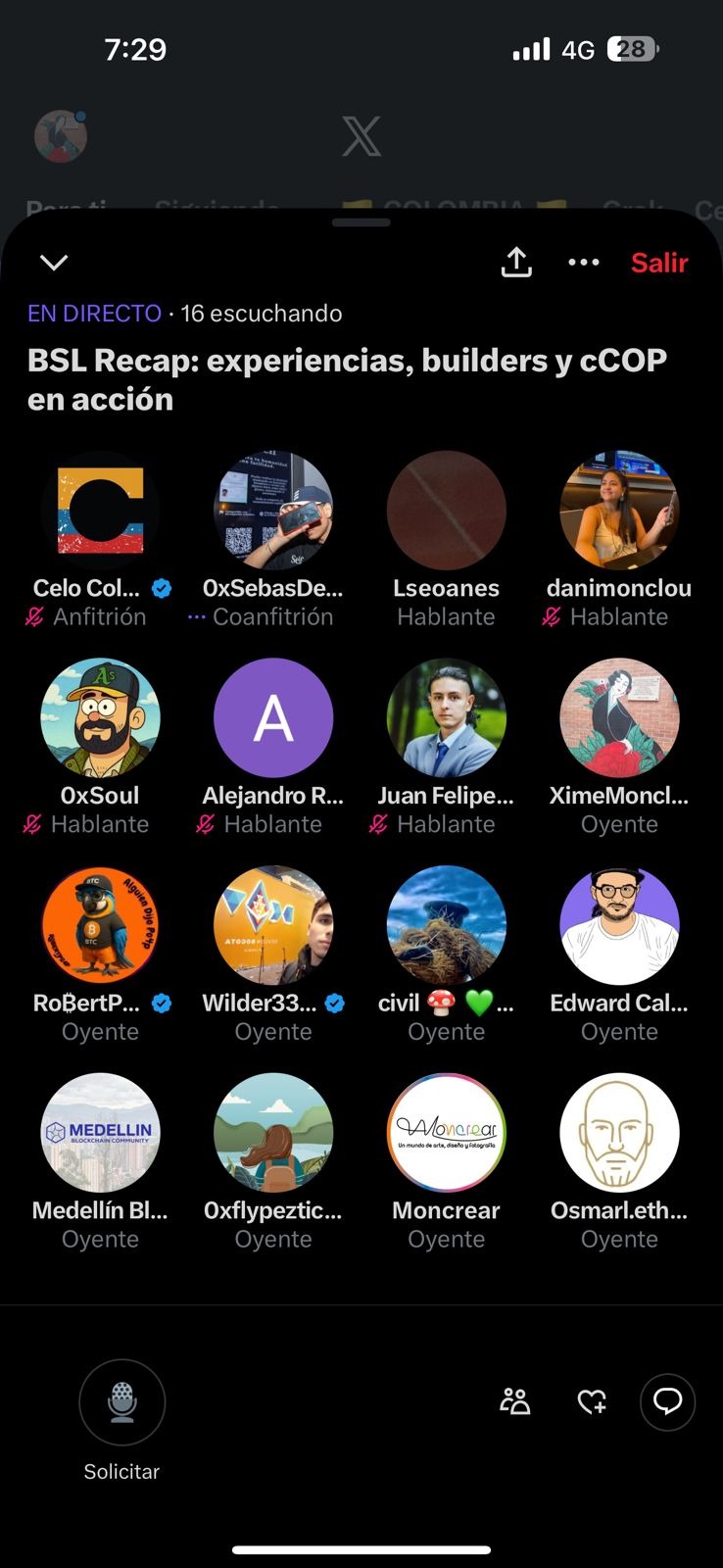Open the comments bubble

[668, 1402]
